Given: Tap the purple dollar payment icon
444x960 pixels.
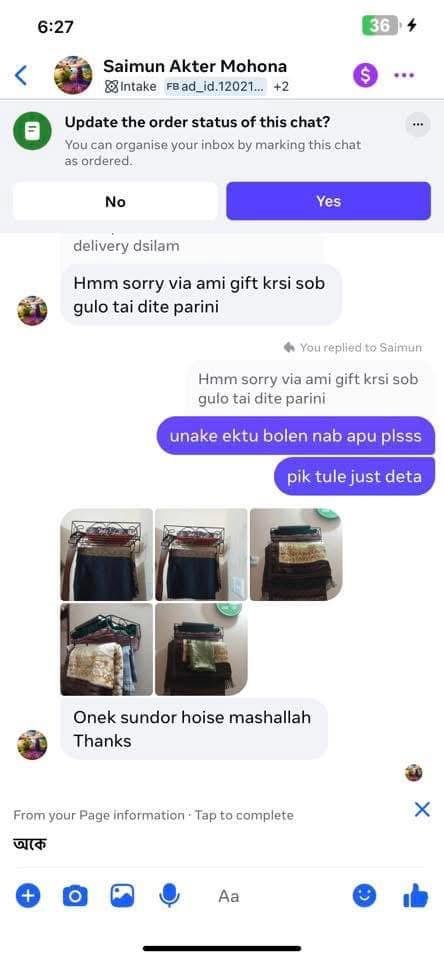Looking at the screenshot, I should point(366,75).
